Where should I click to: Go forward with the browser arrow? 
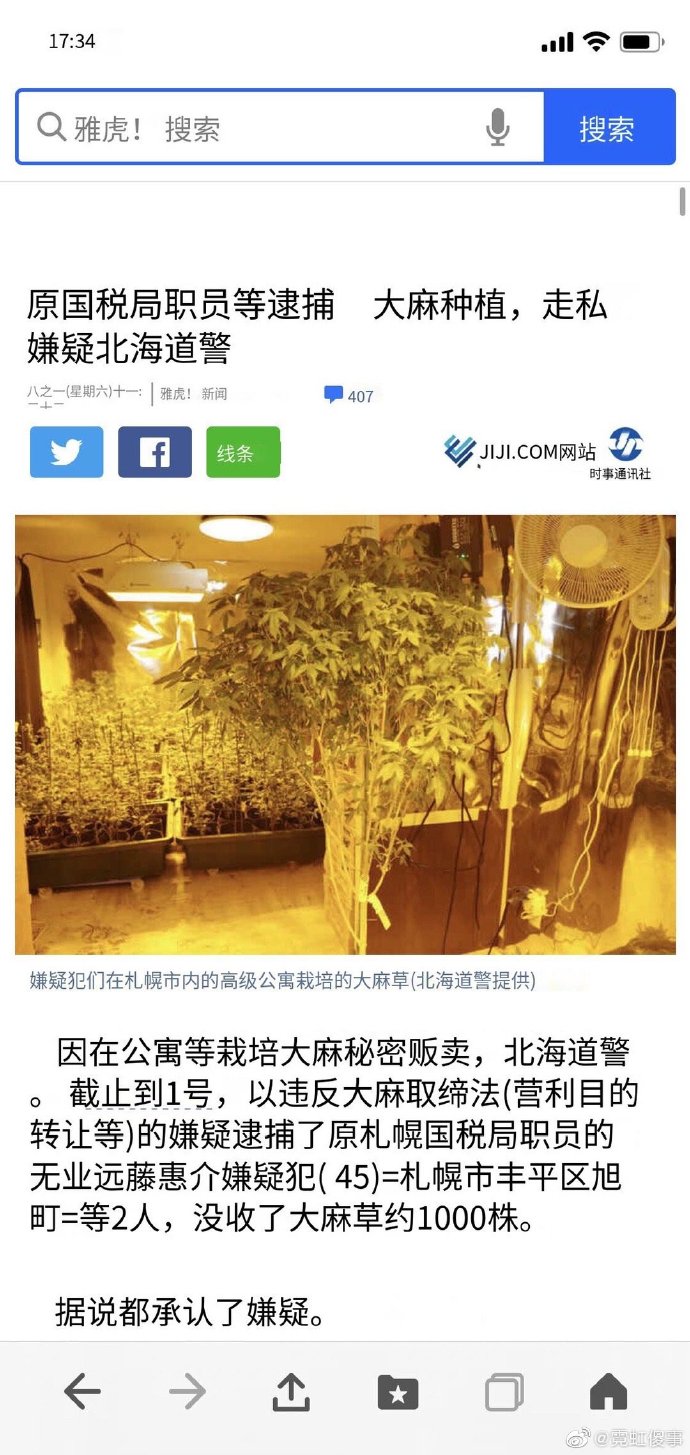click(187, 1391)
